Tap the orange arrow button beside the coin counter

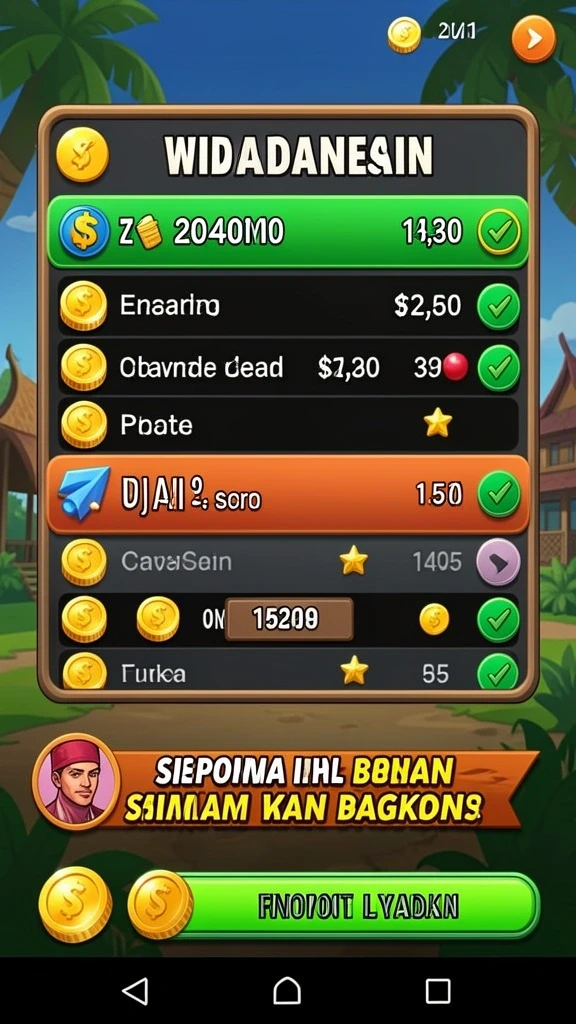click(534, 39)
